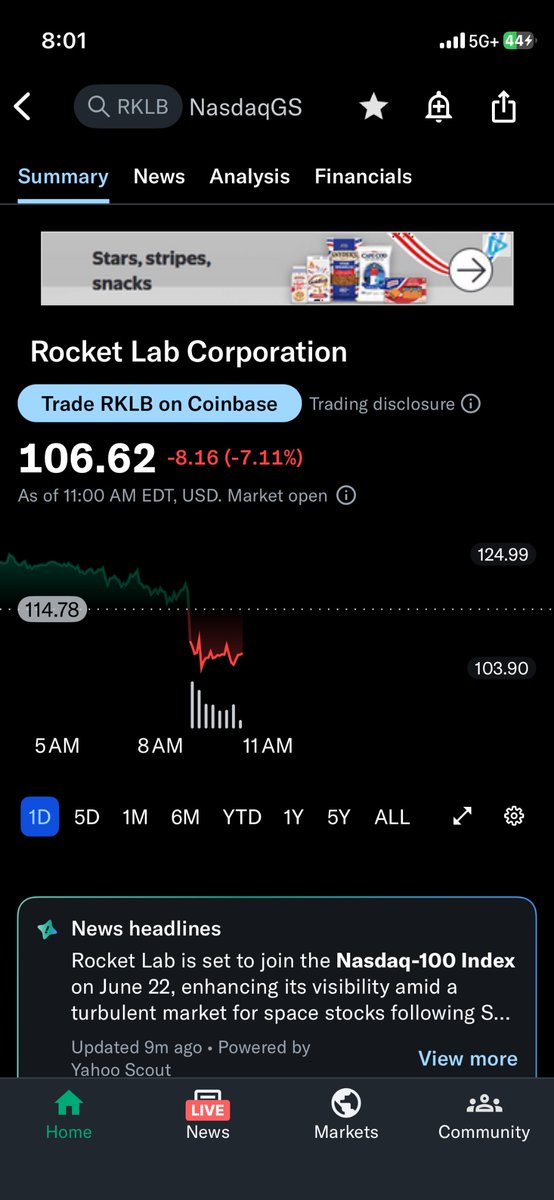
Task: Switch to the News top tab
Action: (x=159, y=176)
